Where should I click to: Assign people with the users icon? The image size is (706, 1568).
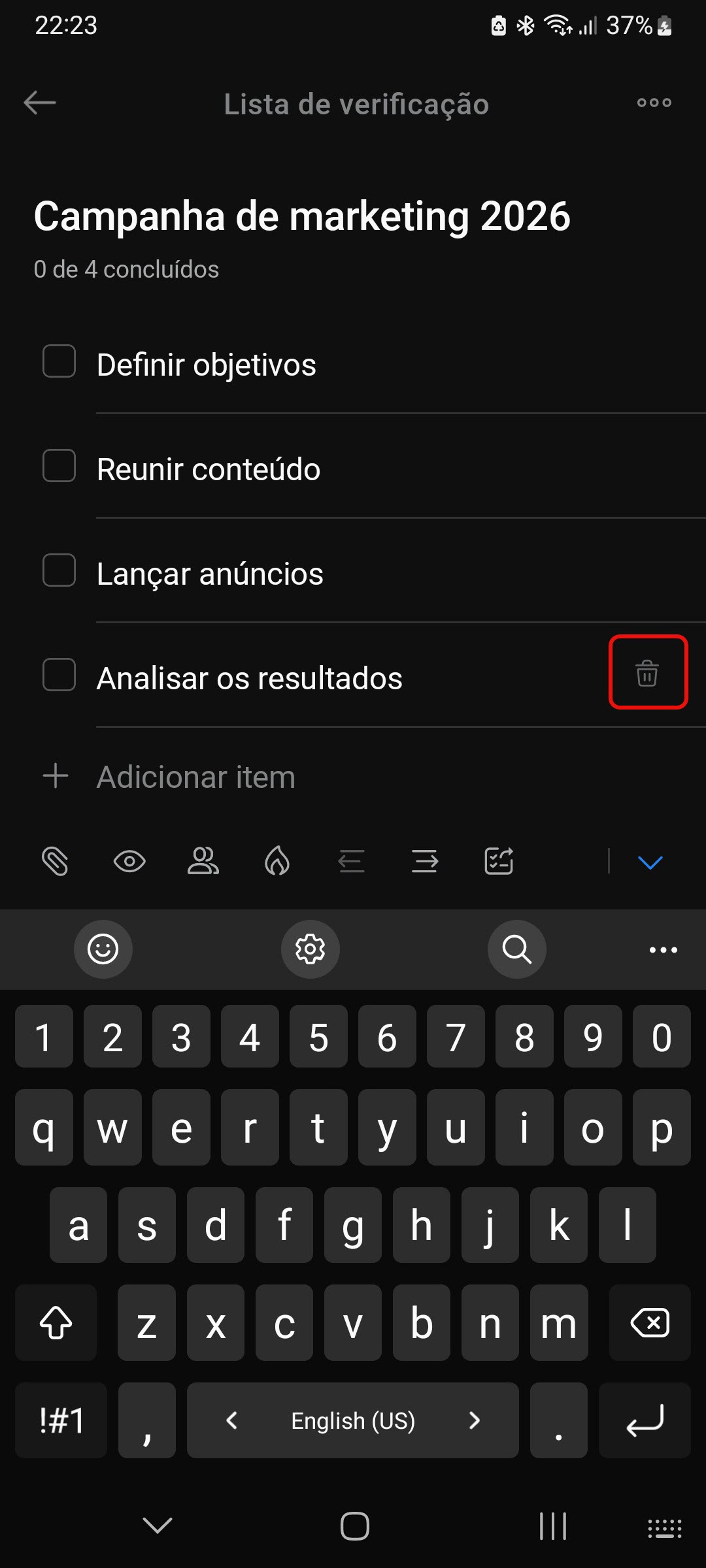pos(203,861)
